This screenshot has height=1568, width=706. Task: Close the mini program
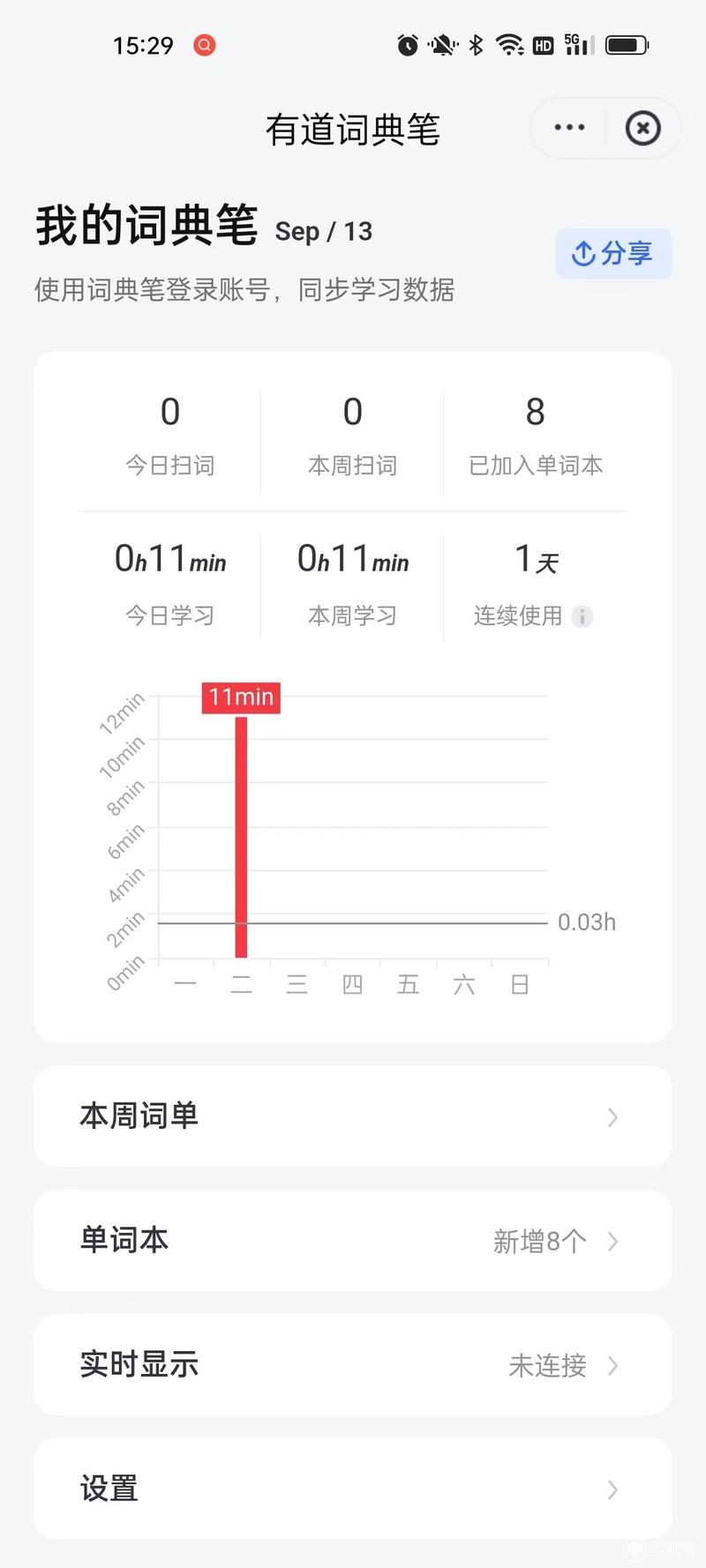[643, 128]
